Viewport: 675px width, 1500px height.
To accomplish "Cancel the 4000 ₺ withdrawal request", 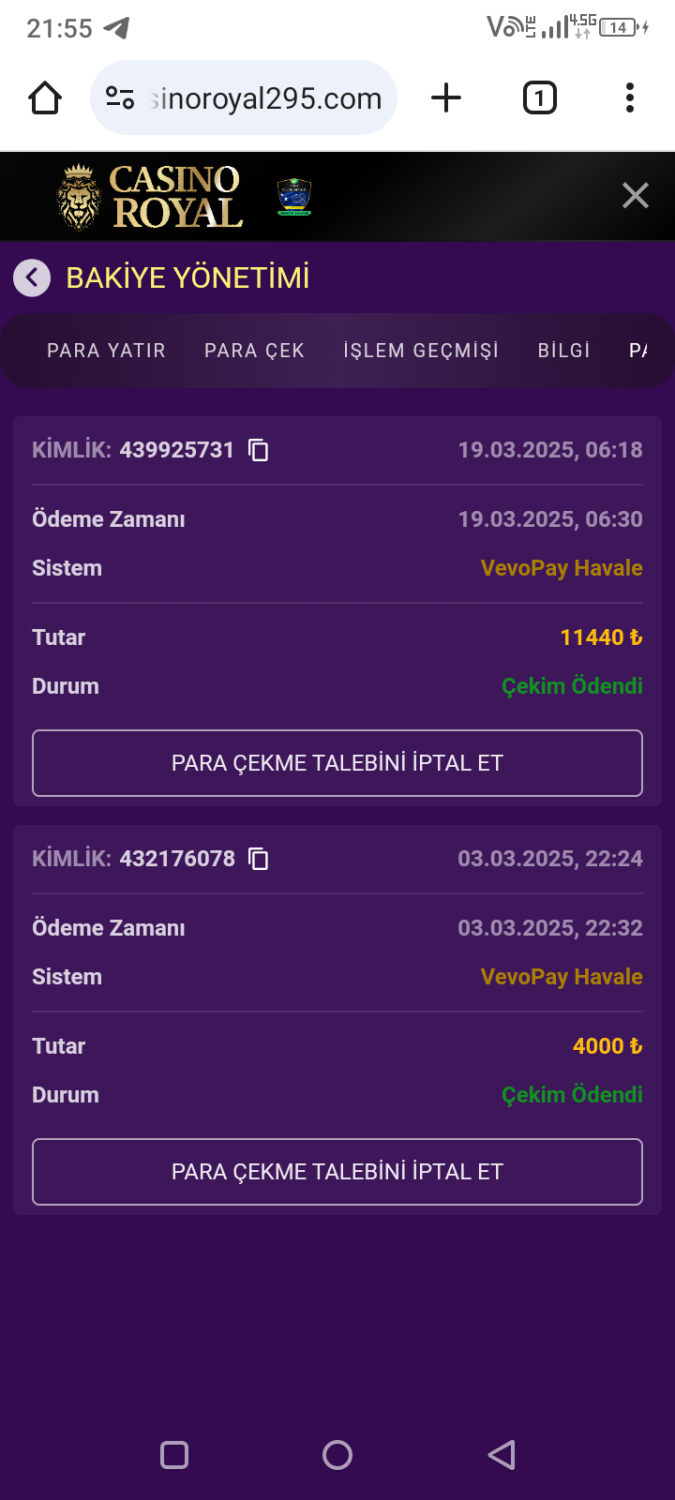I will tap(337, 1172).
